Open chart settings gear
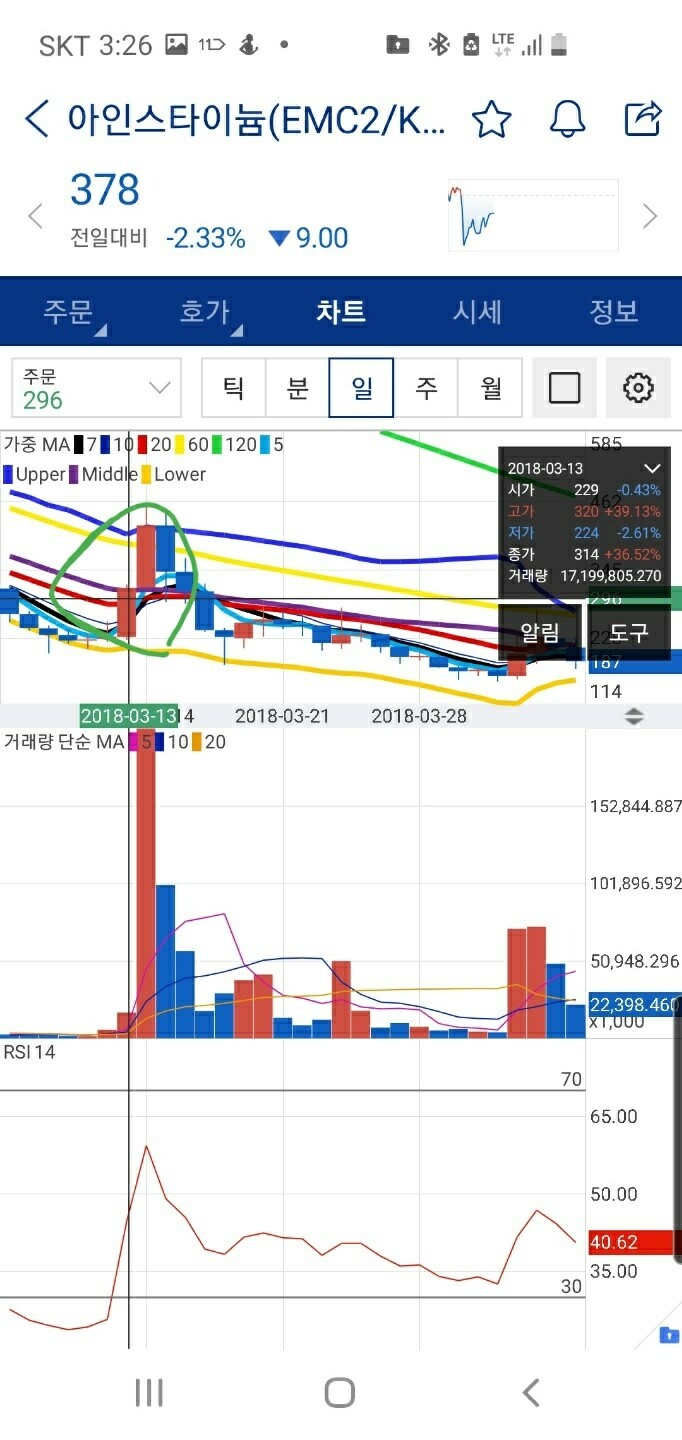682x1440 pixels. coord(638,388)
